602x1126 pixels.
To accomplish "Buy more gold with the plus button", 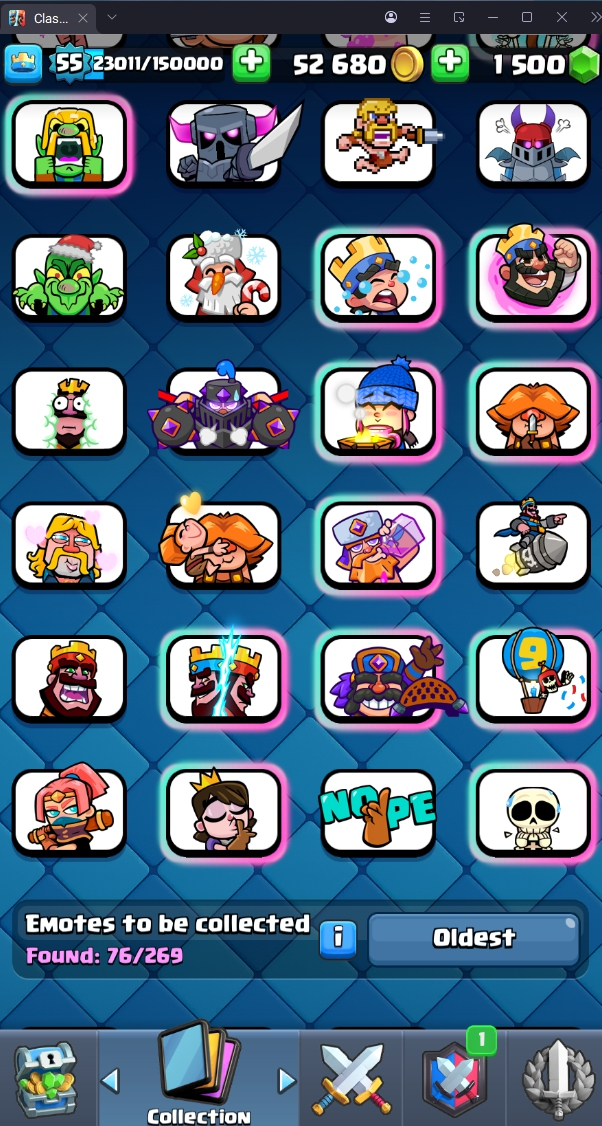I will click(x=450, y=64).
